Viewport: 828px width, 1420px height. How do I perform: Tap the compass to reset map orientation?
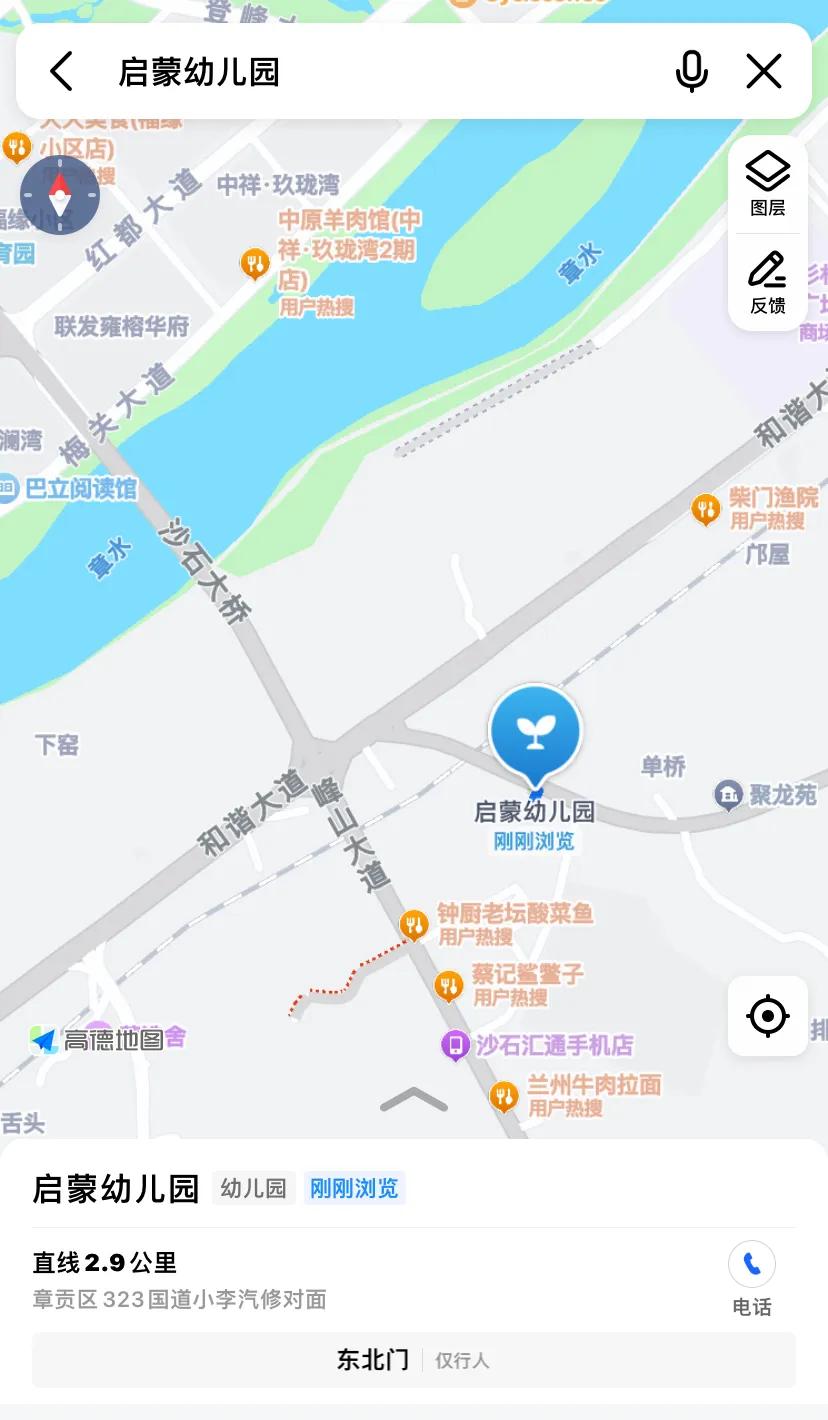[x=60, y=195]
